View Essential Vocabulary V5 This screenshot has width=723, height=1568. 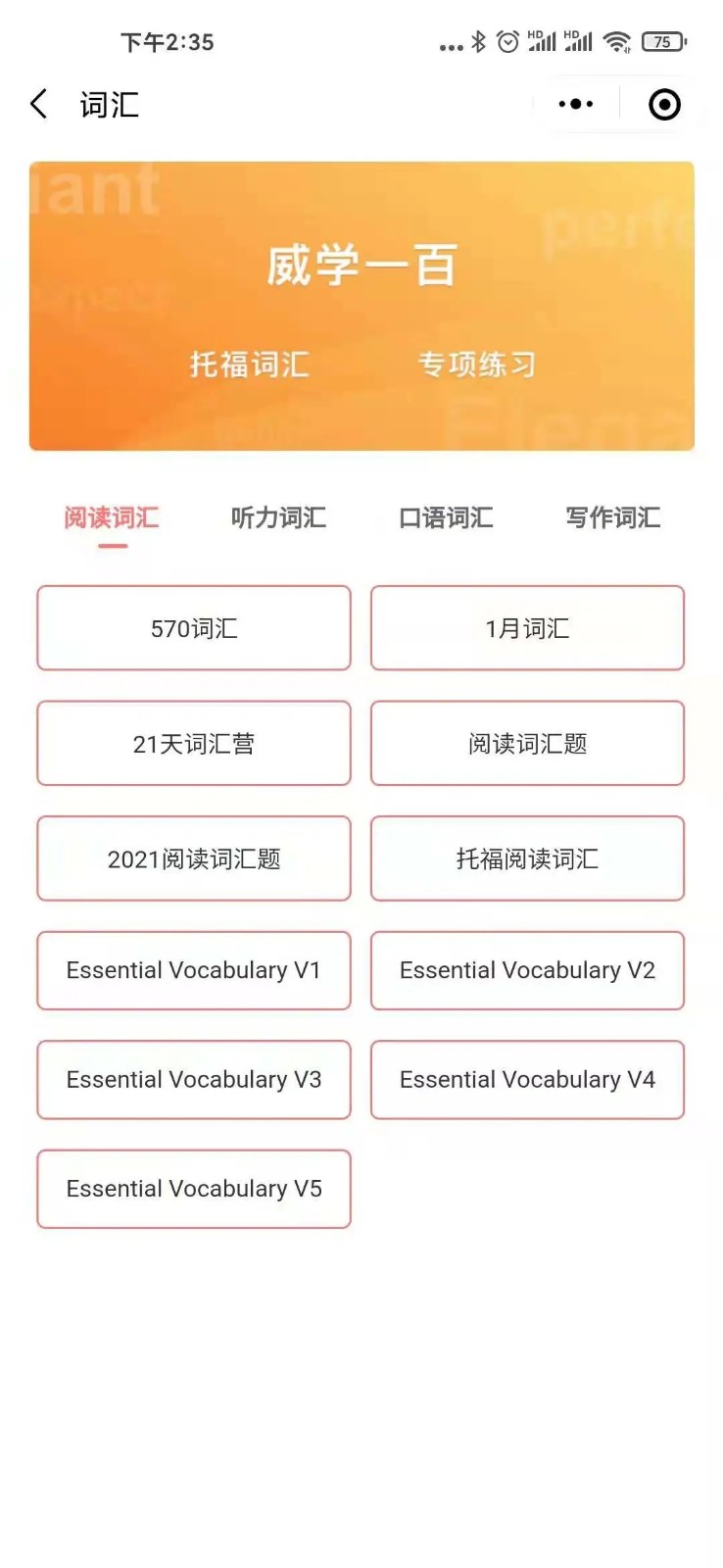(194, 1189)
